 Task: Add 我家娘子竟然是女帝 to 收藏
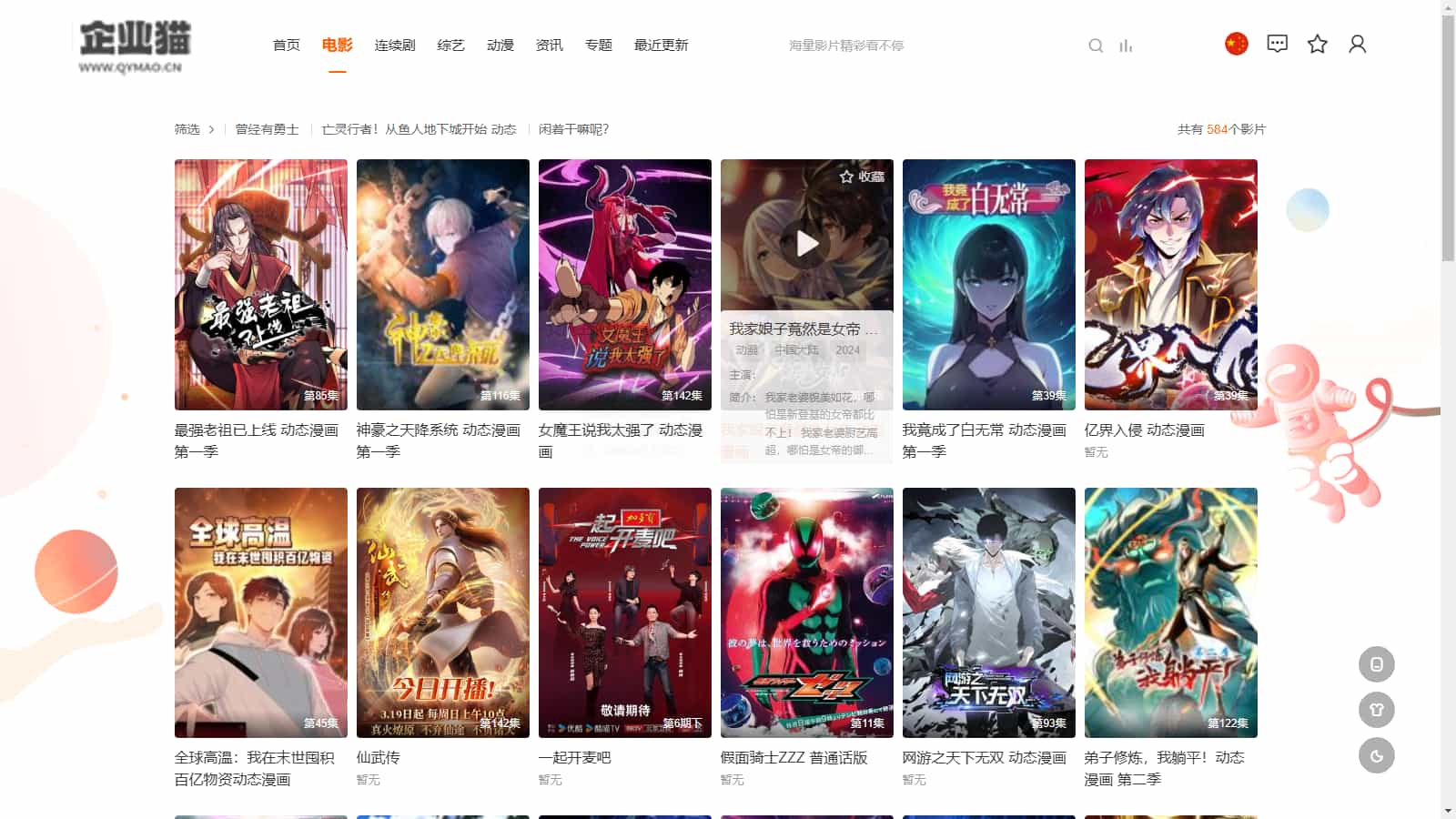tap(862, 177)
